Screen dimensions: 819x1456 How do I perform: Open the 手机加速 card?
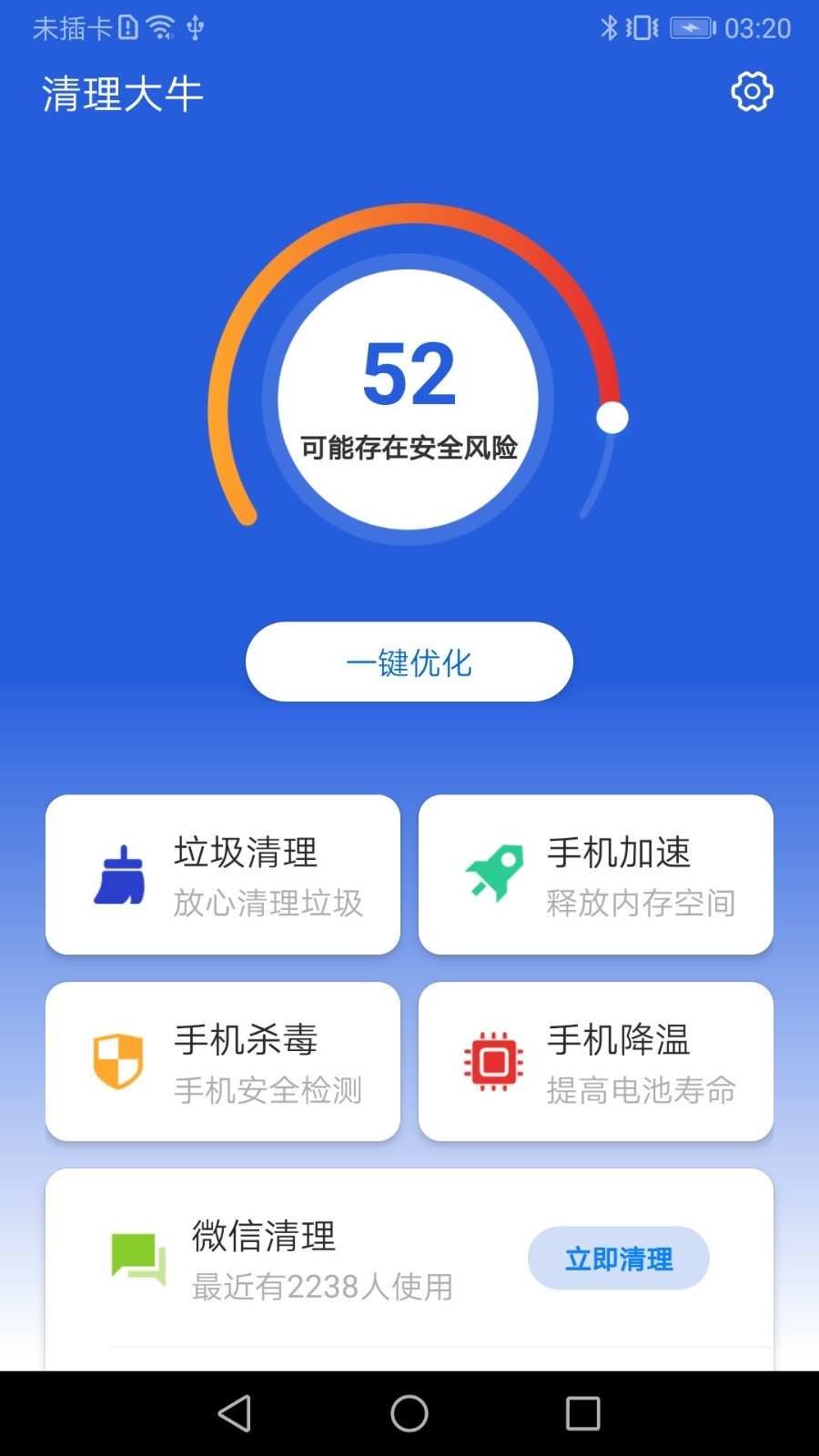coord(595,875)
